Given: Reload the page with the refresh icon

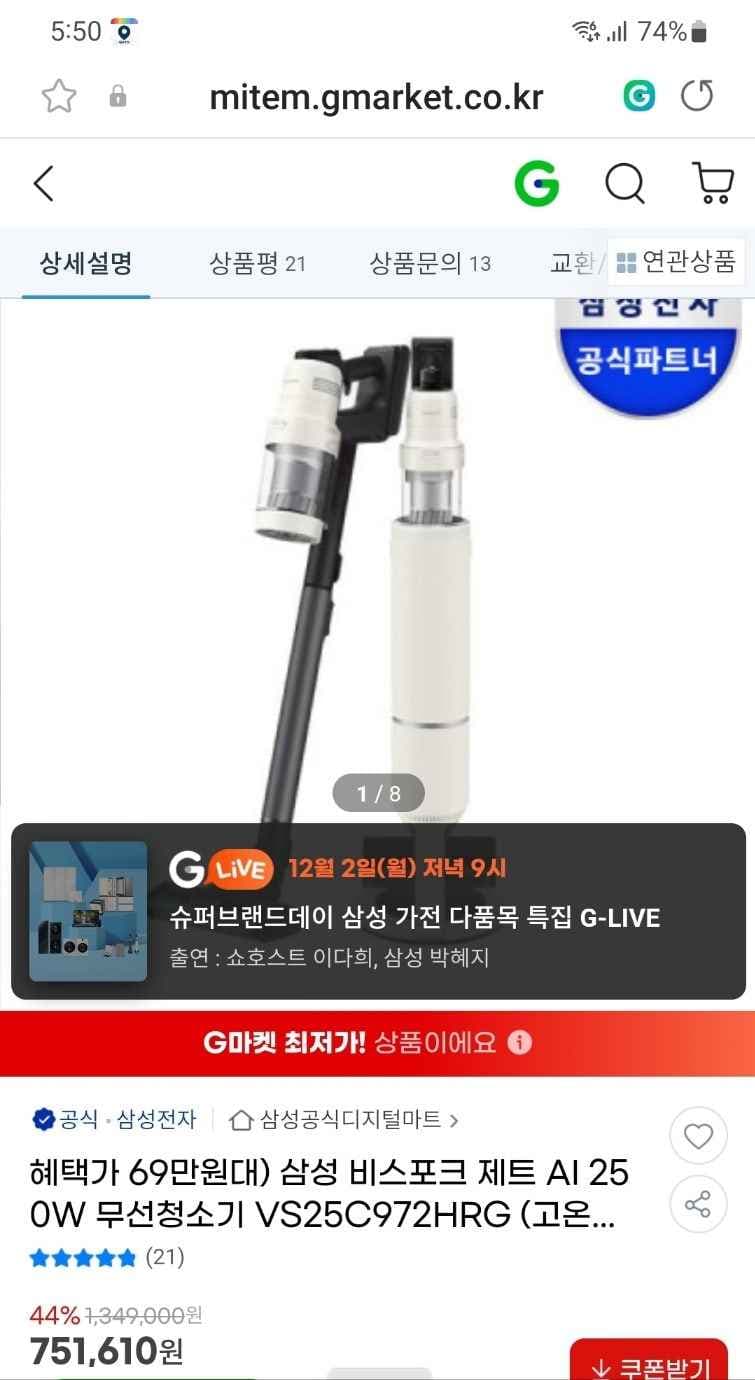Looking at the screenshot, I should point(697,95).
